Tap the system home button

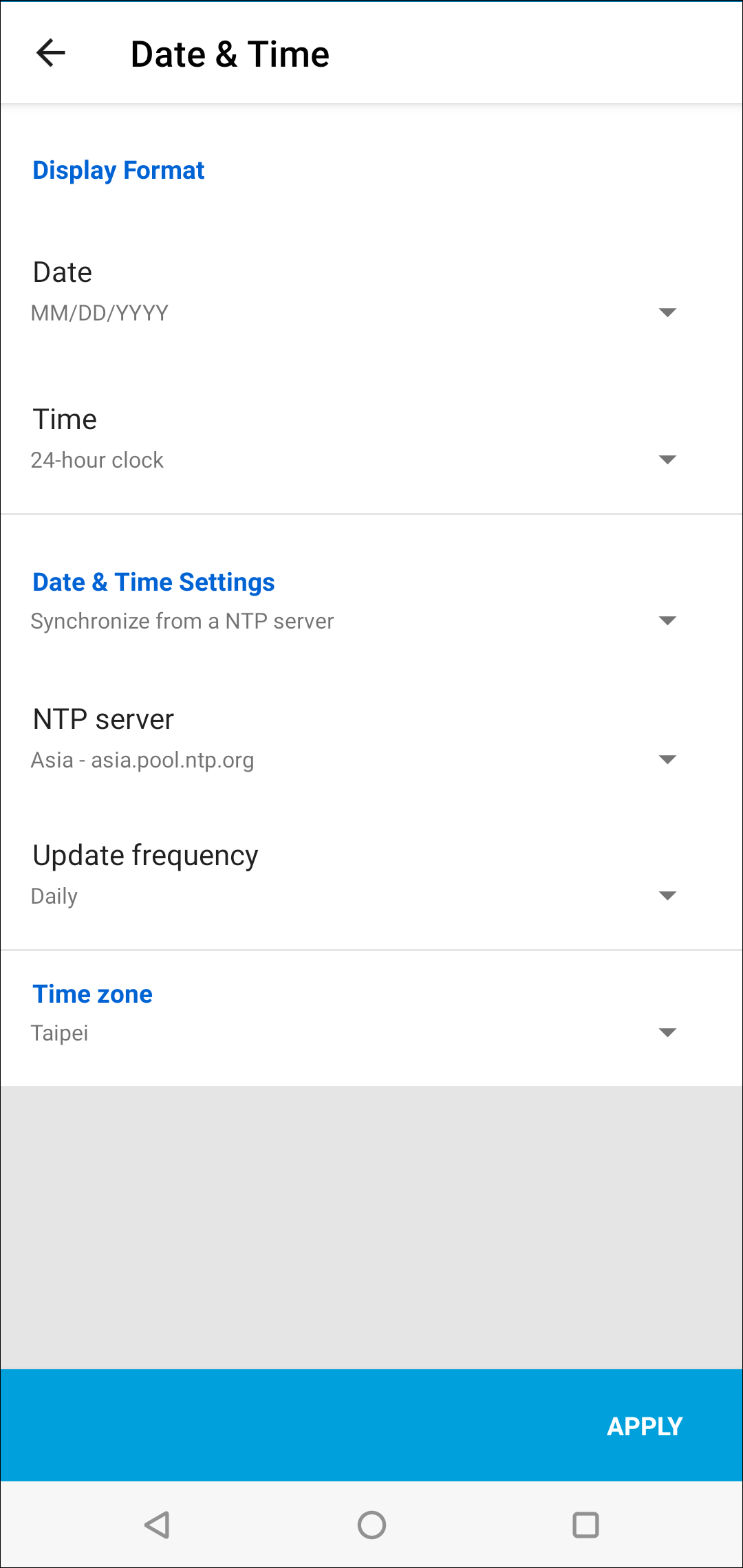(x=371, y=1525)
